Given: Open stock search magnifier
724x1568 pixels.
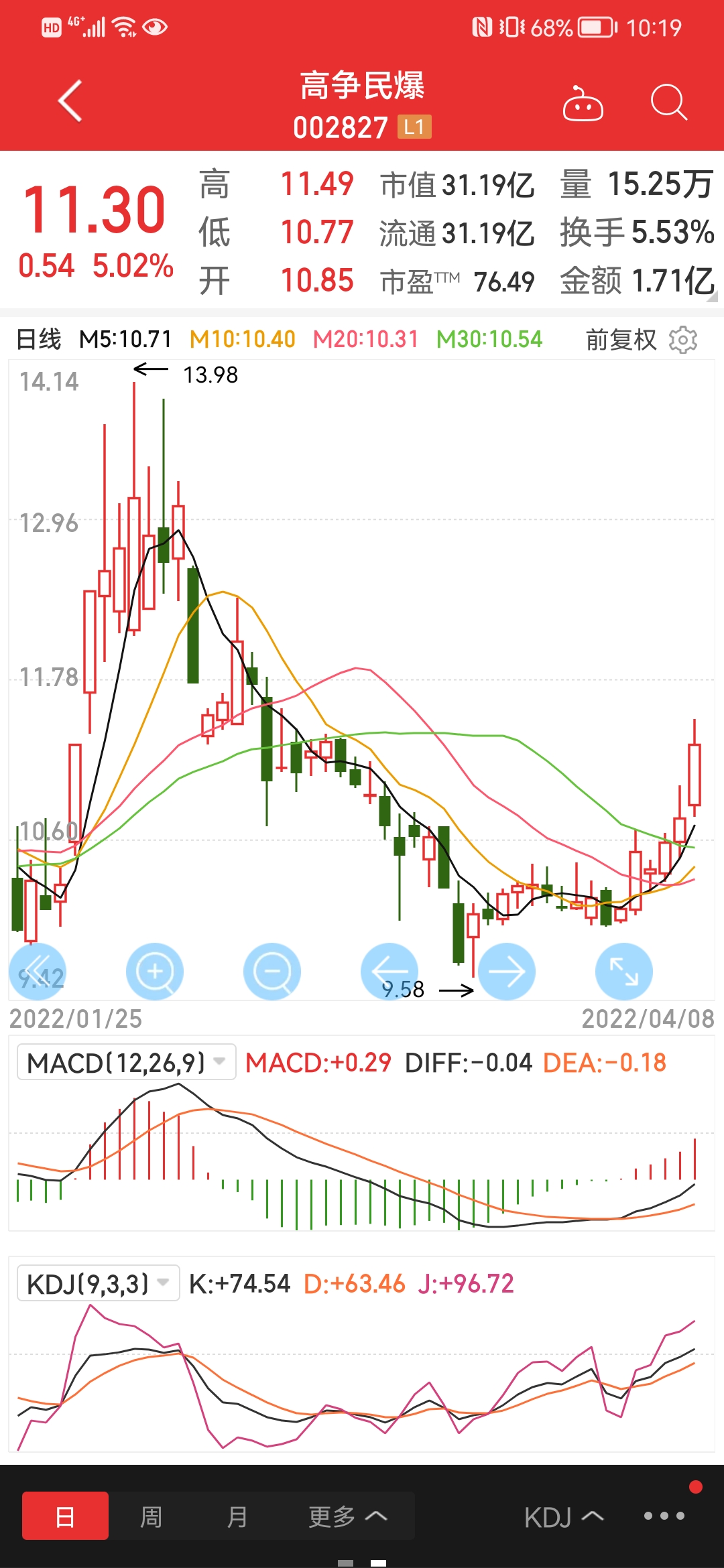Looking at the screenshot, I should [668, 103].
